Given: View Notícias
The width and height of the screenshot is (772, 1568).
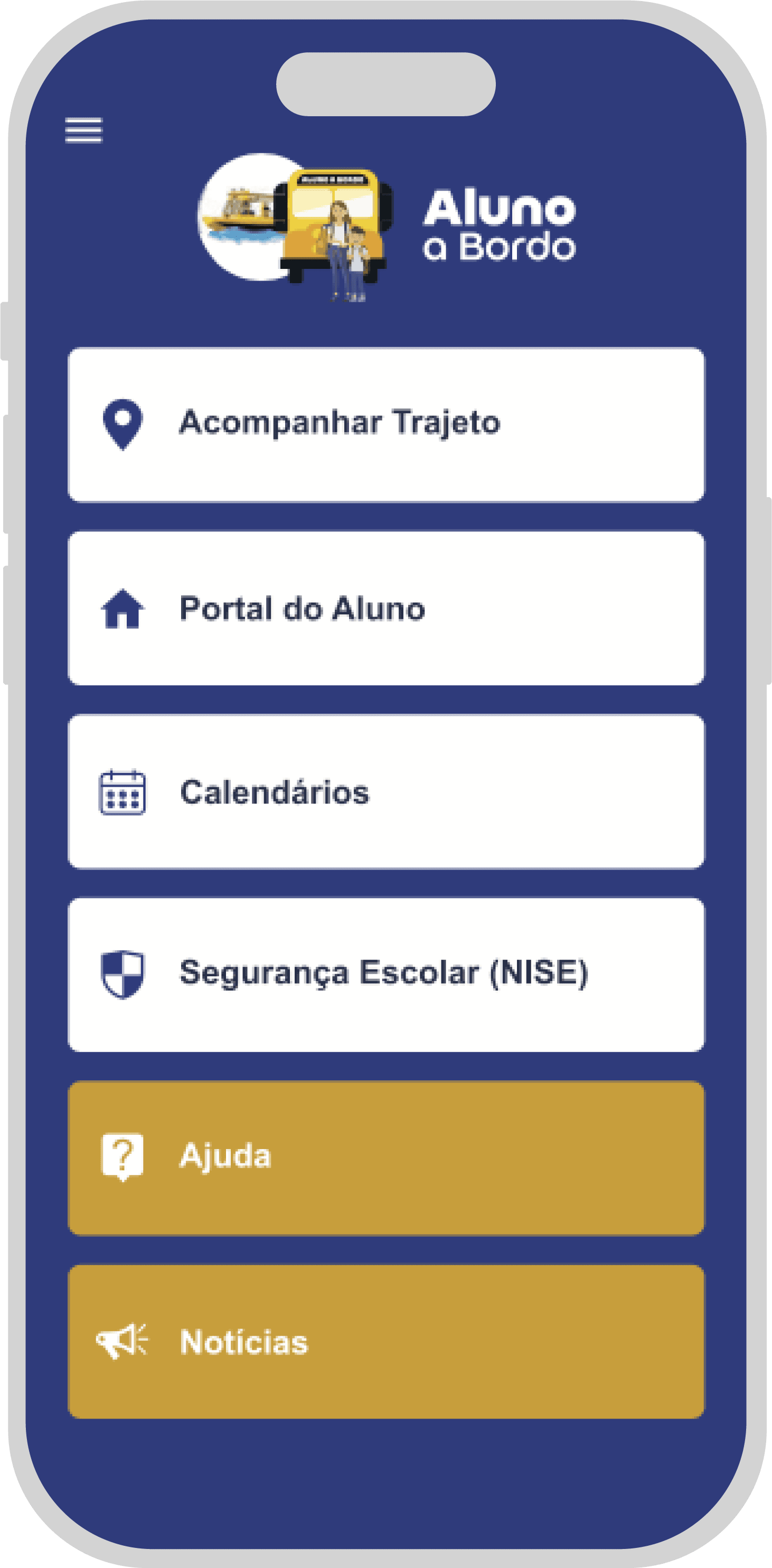Looking at the screenshot, I should click(385, 1341).
